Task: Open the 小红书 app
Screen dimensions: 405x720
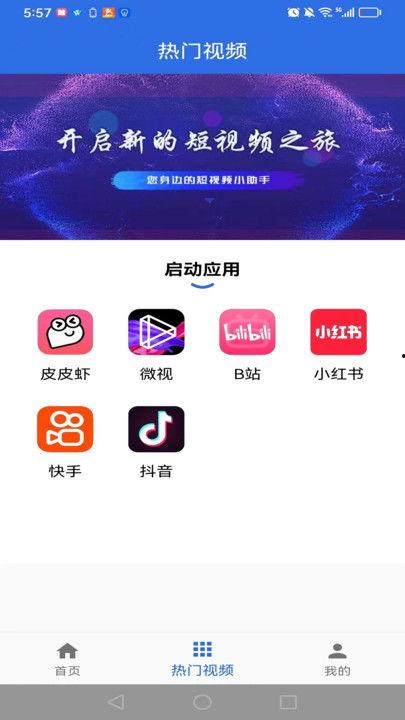Action: coord(338,332)
